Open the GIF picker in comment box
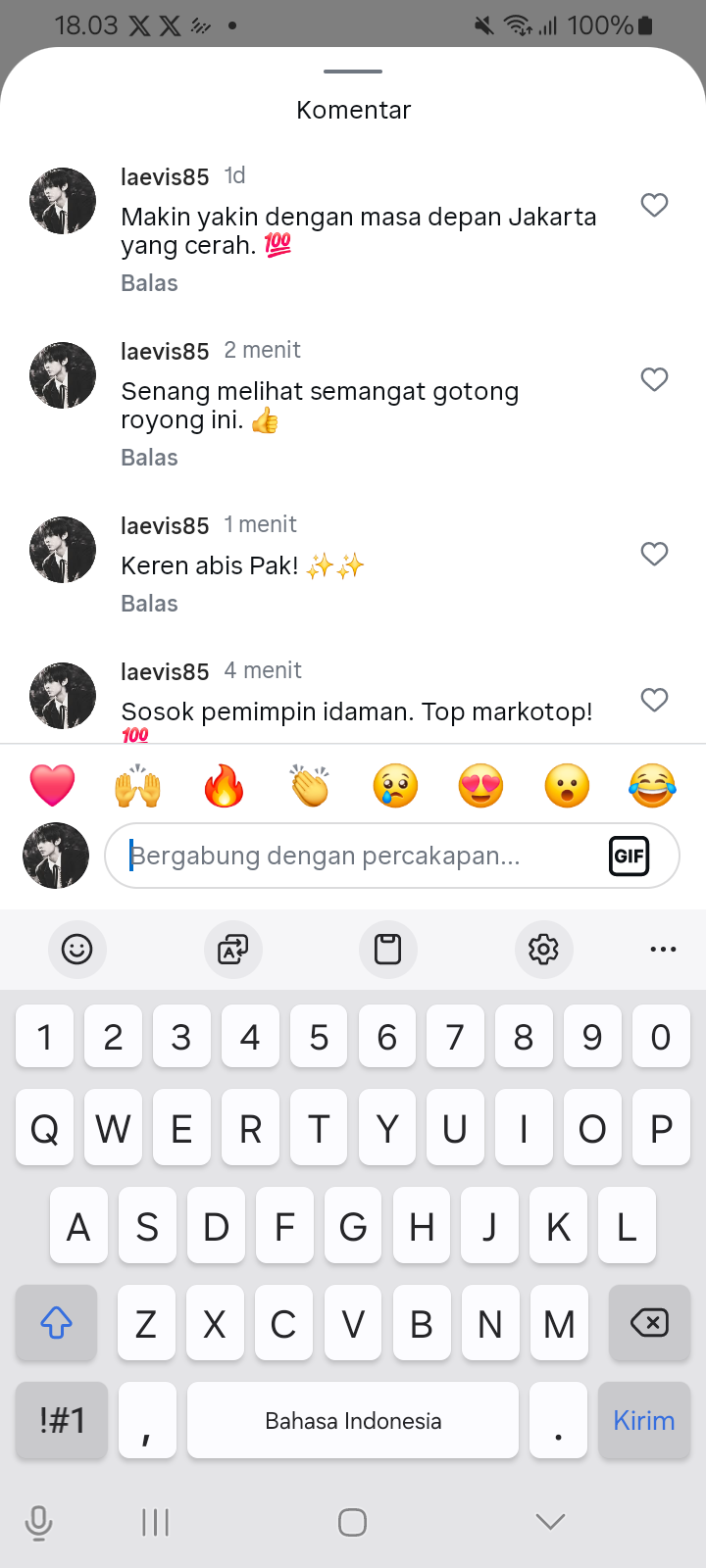The image size is (706, 1568). [x=629, y=857]
